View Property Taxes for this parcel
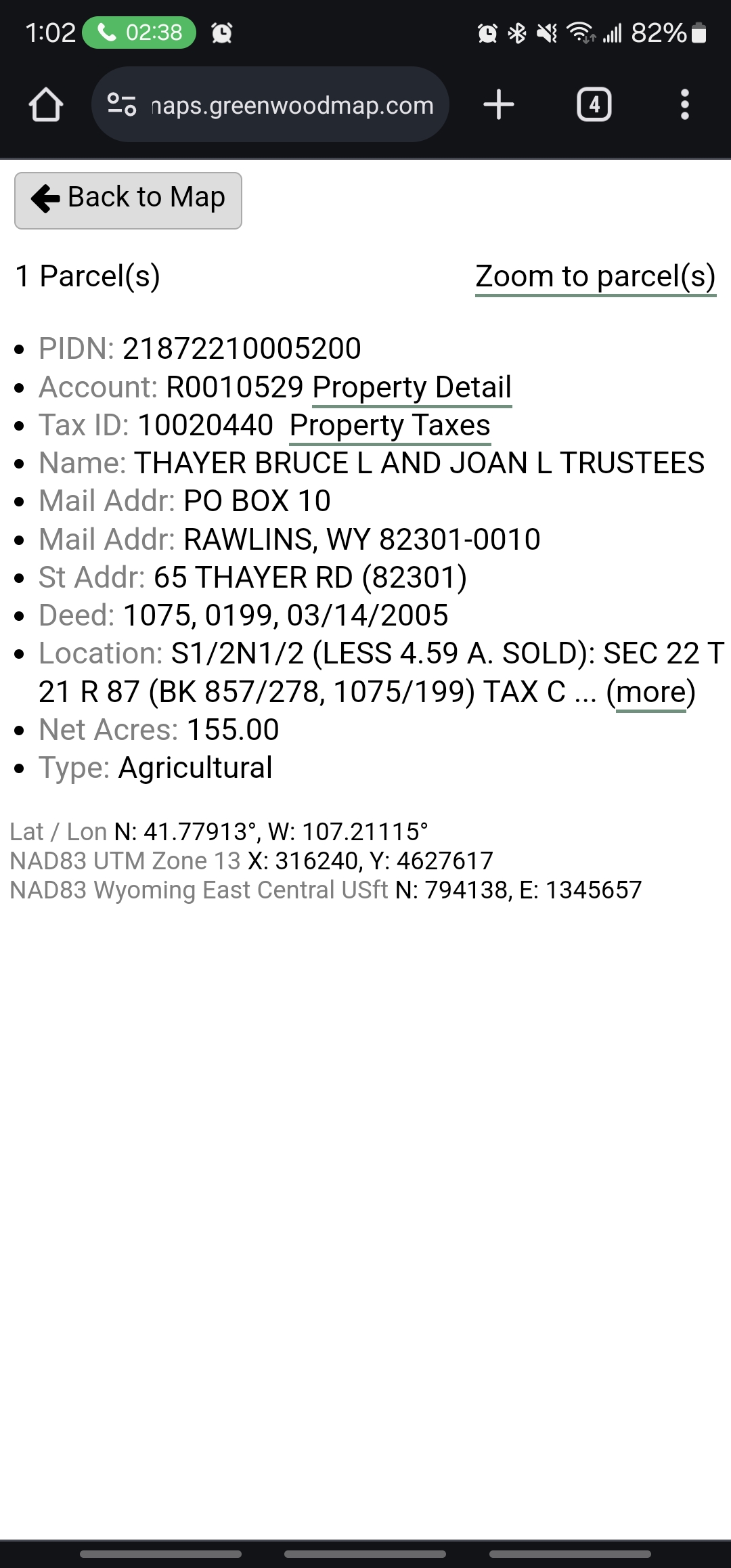Screen dimensions: 731x1568 point(390,426)
